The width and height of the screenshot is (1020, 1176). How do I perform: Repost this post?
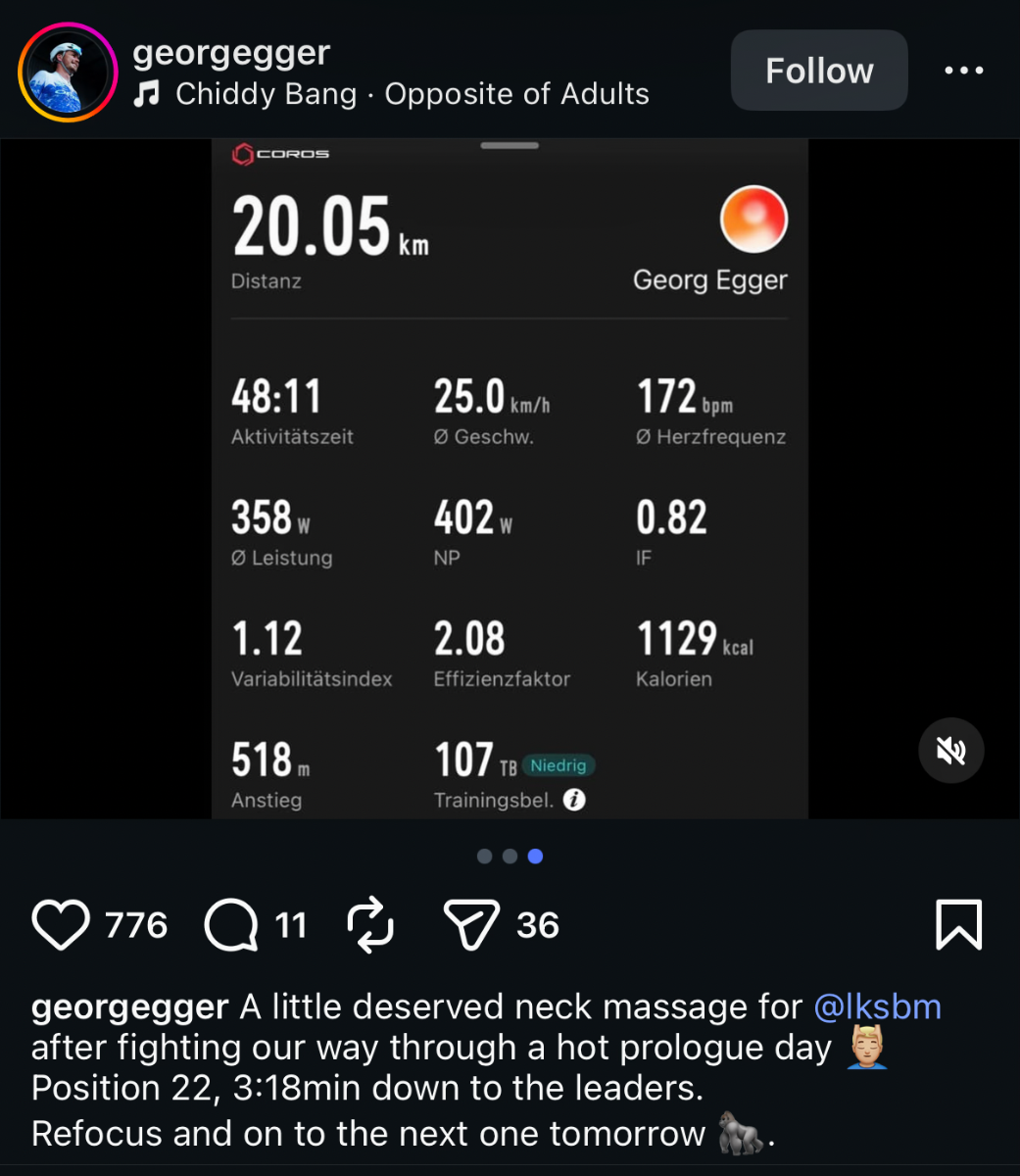pos(371,925)
